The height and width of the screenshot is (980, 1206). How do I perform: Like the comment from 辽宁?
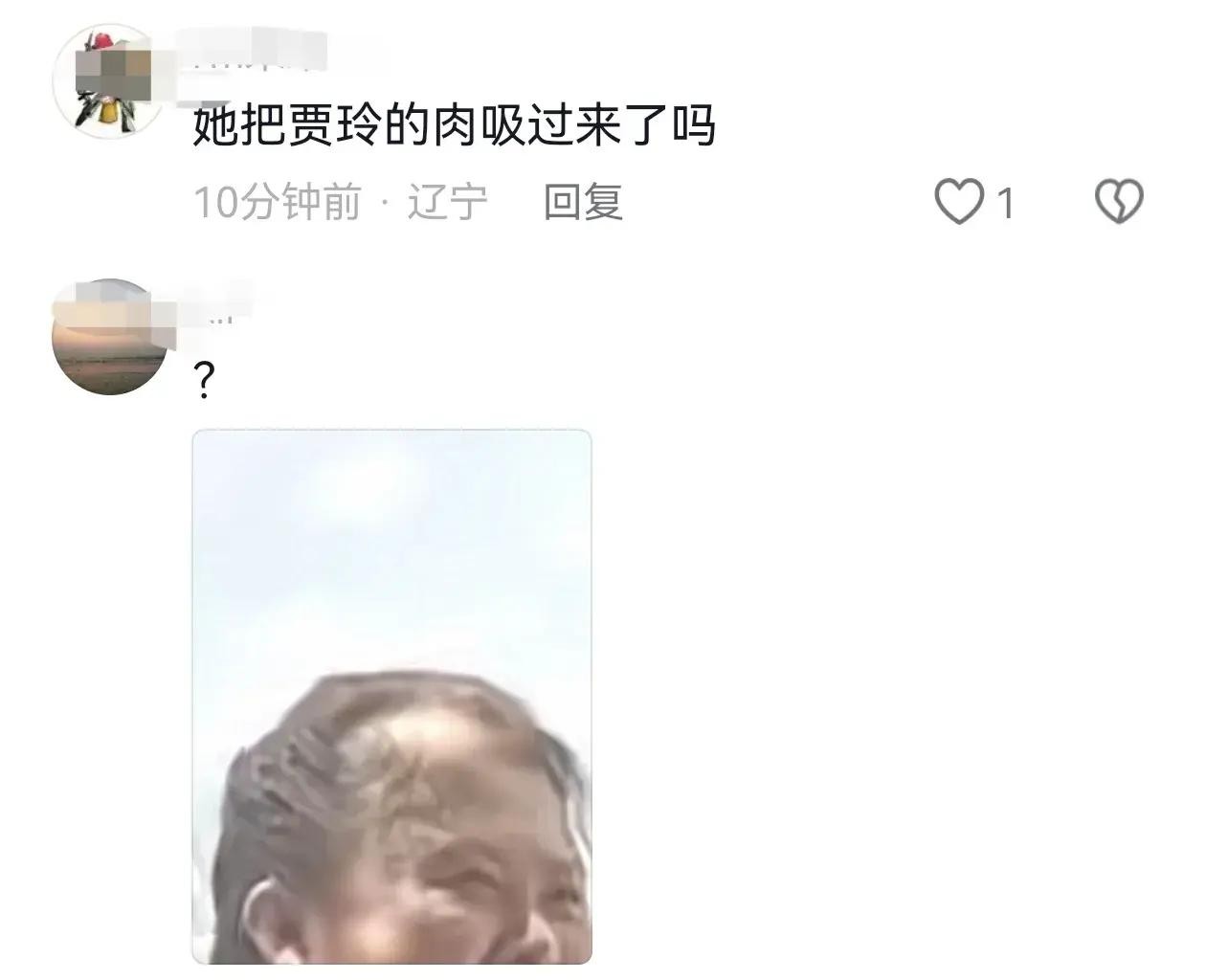click(x=959, y=202)
